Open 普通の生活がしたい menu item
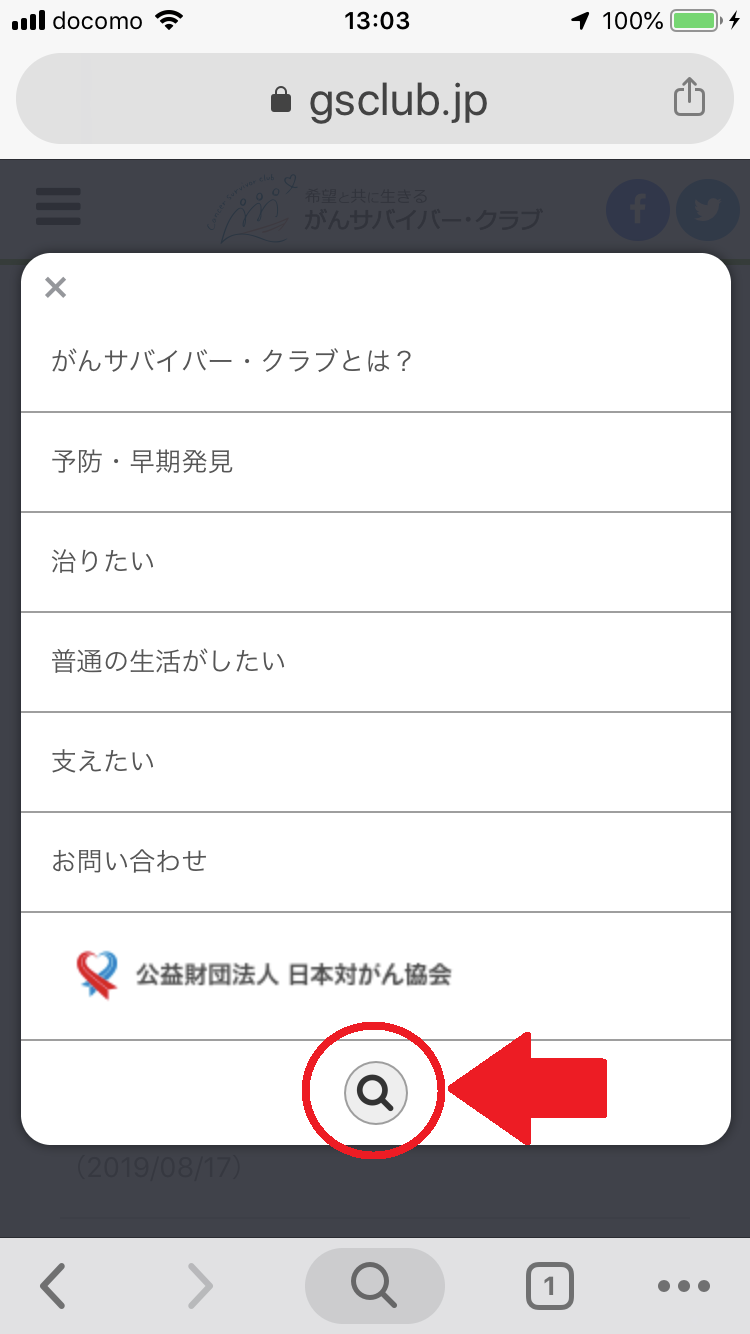750x1334 pixels. coord(168,661)
